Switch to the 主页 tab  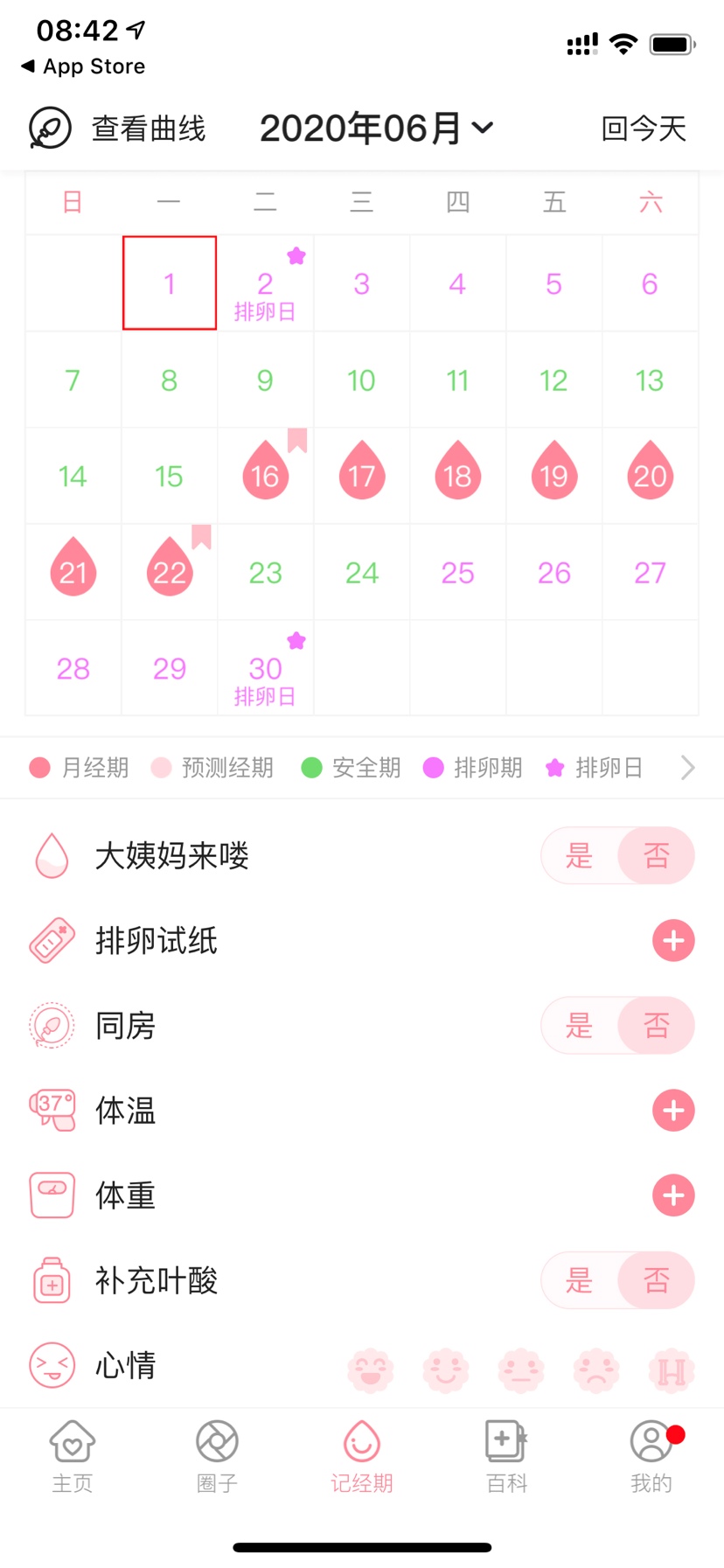pos(73,1457)
